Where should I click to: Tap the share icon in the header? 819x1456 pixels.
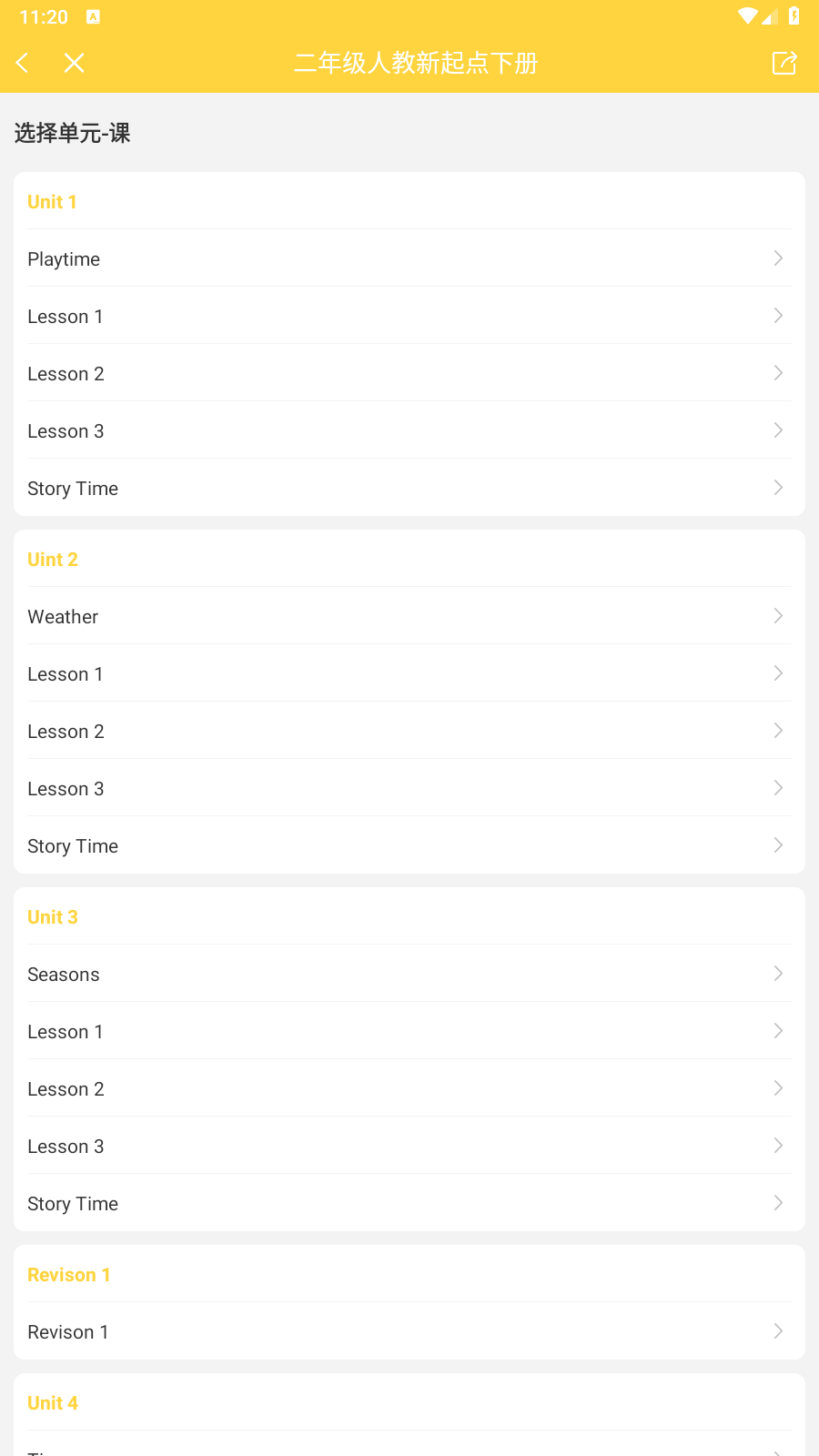tap(784, 63)
